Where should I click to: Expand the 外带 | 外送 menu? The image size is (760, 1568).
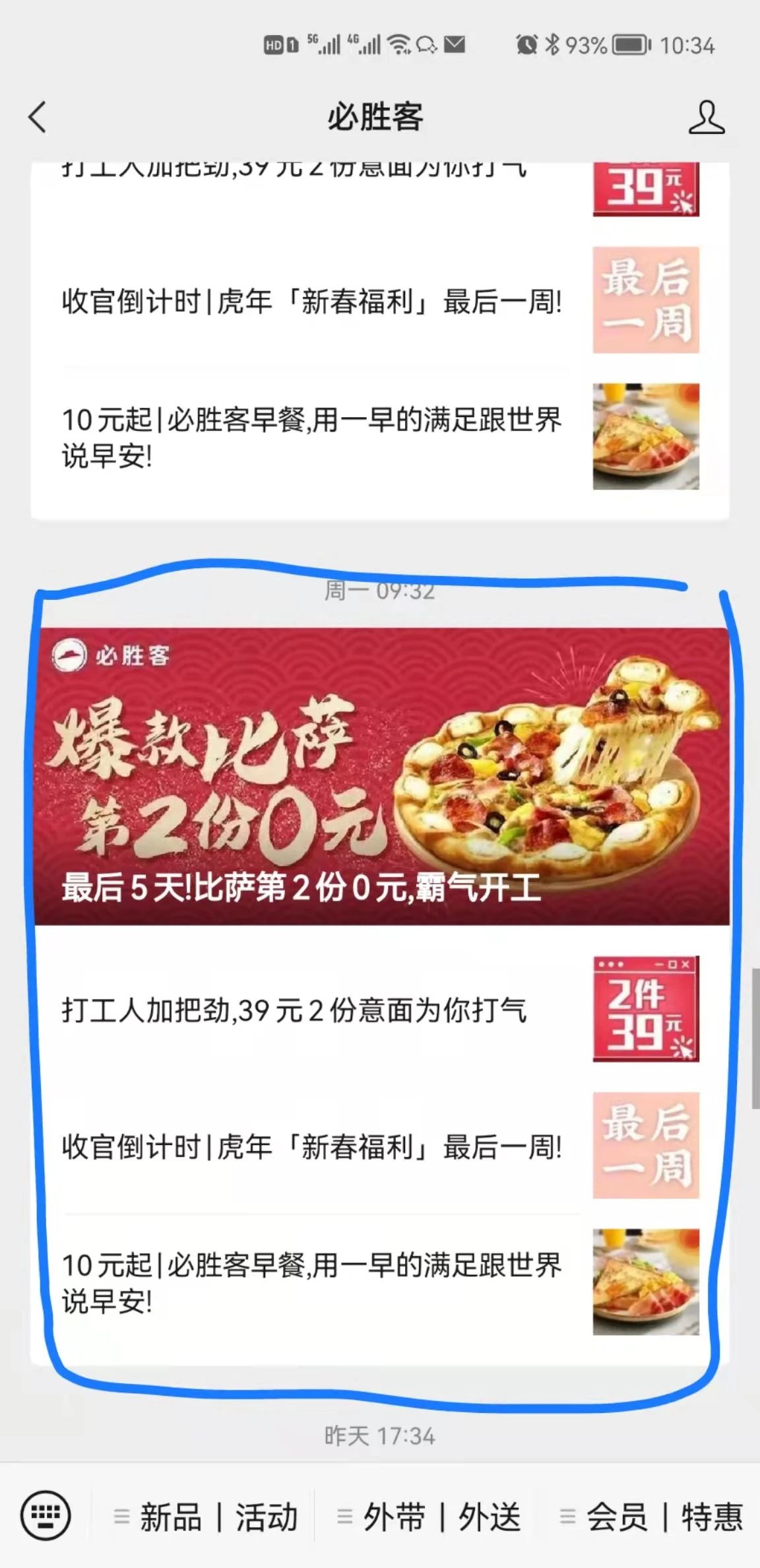[x=428, y=1517]
